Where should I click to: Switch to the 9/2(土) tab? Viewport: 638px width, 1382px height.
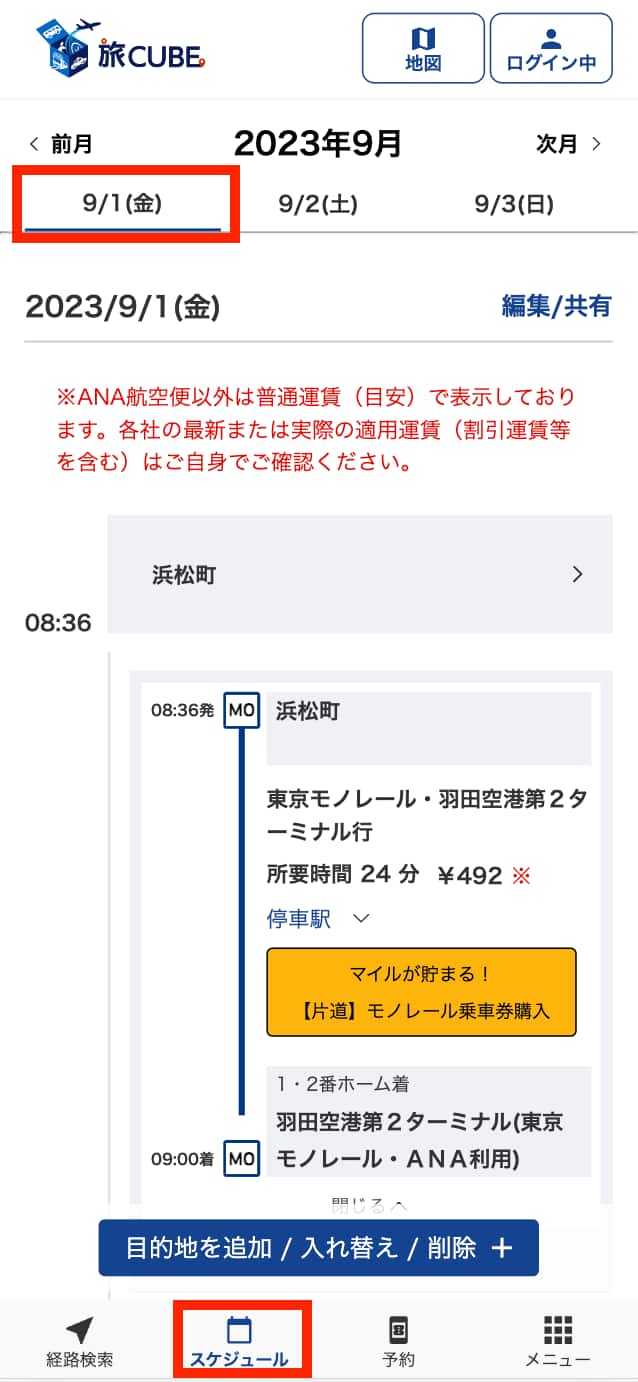pyautogui.click(x=318, y=204)
